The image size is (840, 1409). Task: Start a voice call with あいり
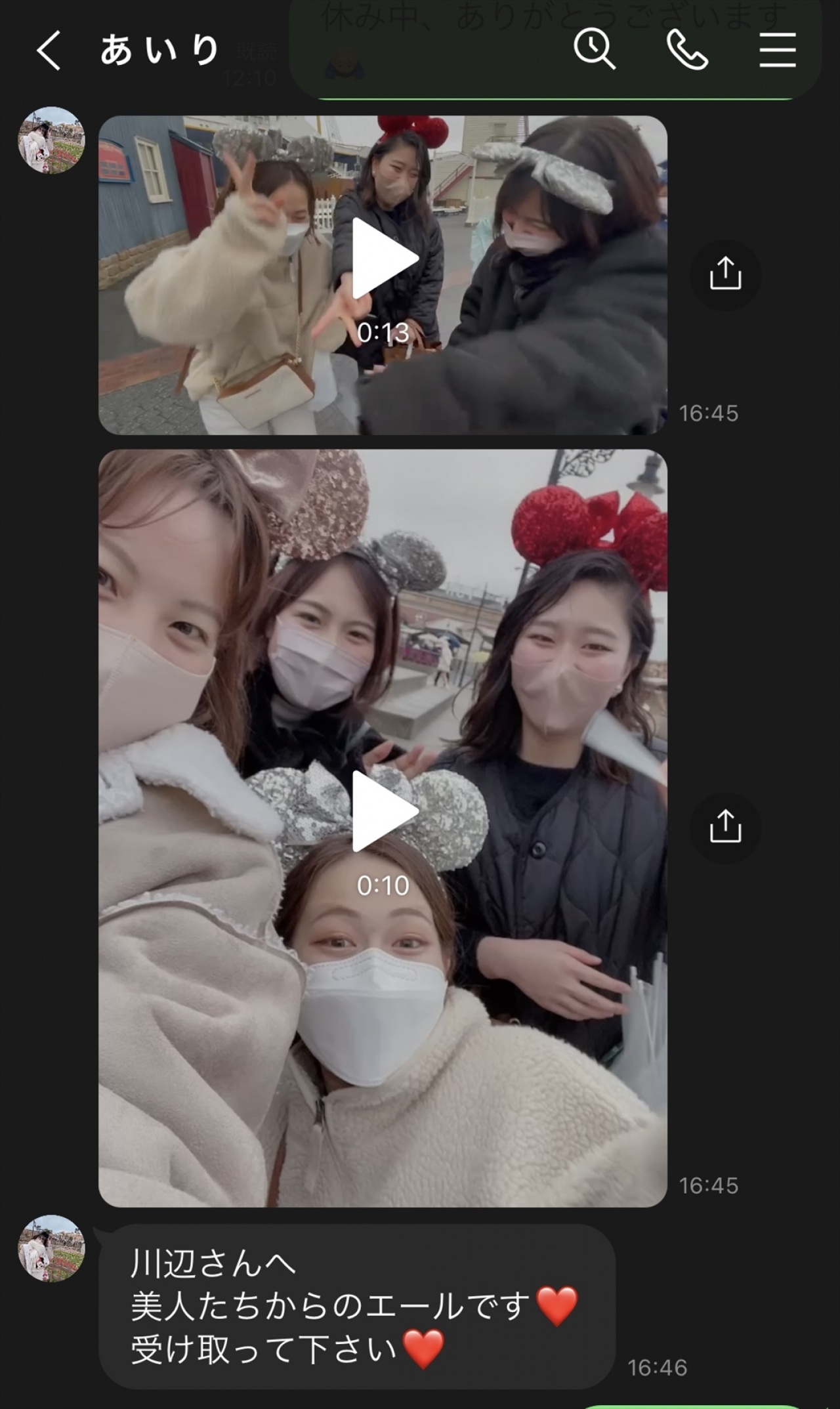pyautogui.click(x=686, y=50)
